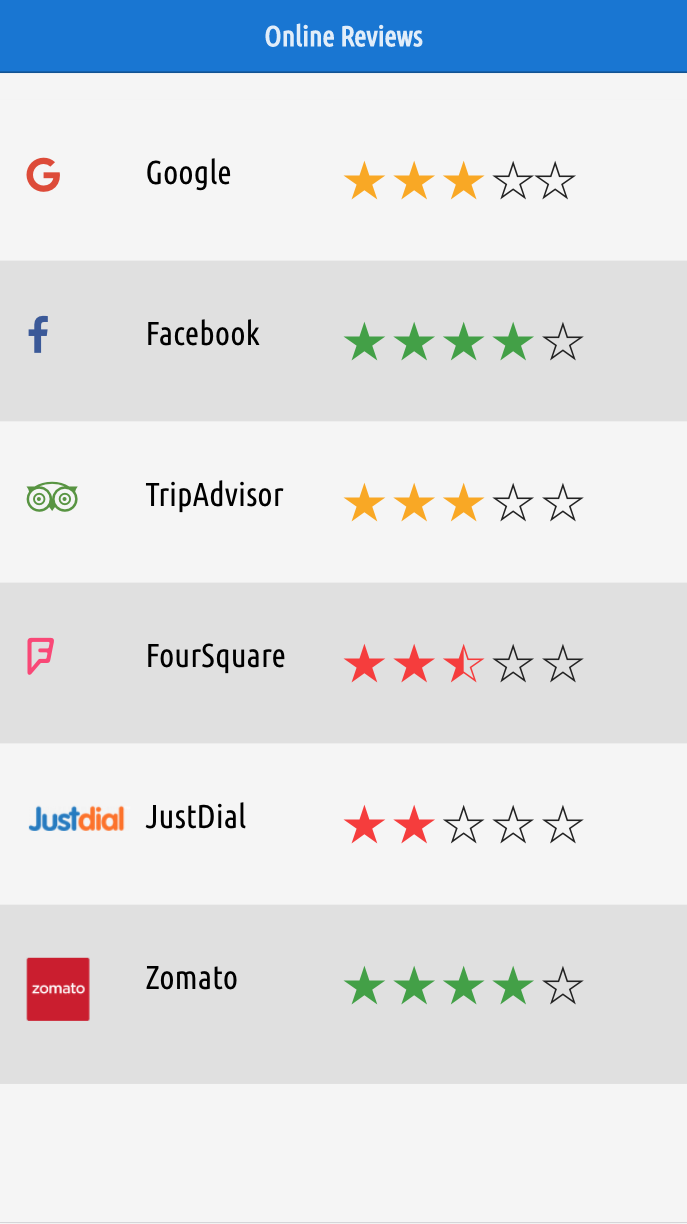The height and width of the screenshot is (1224, 687).
Task: Open the Facebook reviews row
Action: [x=343, y=341]
